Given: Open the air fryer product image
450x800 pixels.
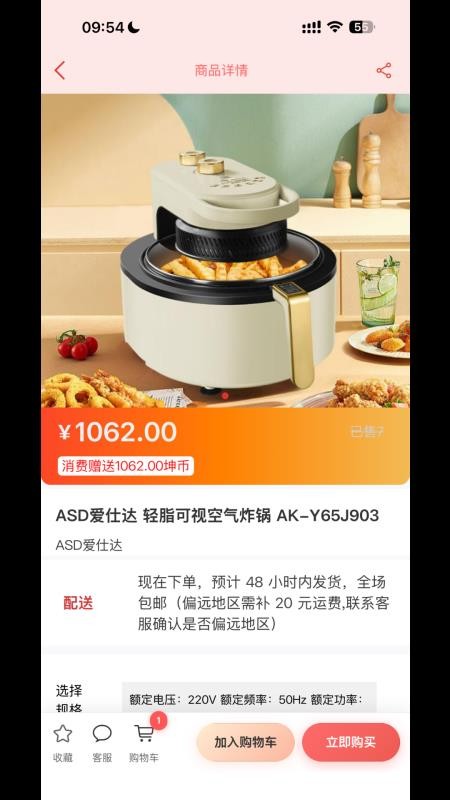Looking at the screenshot, I should click(x=225, y=251).
